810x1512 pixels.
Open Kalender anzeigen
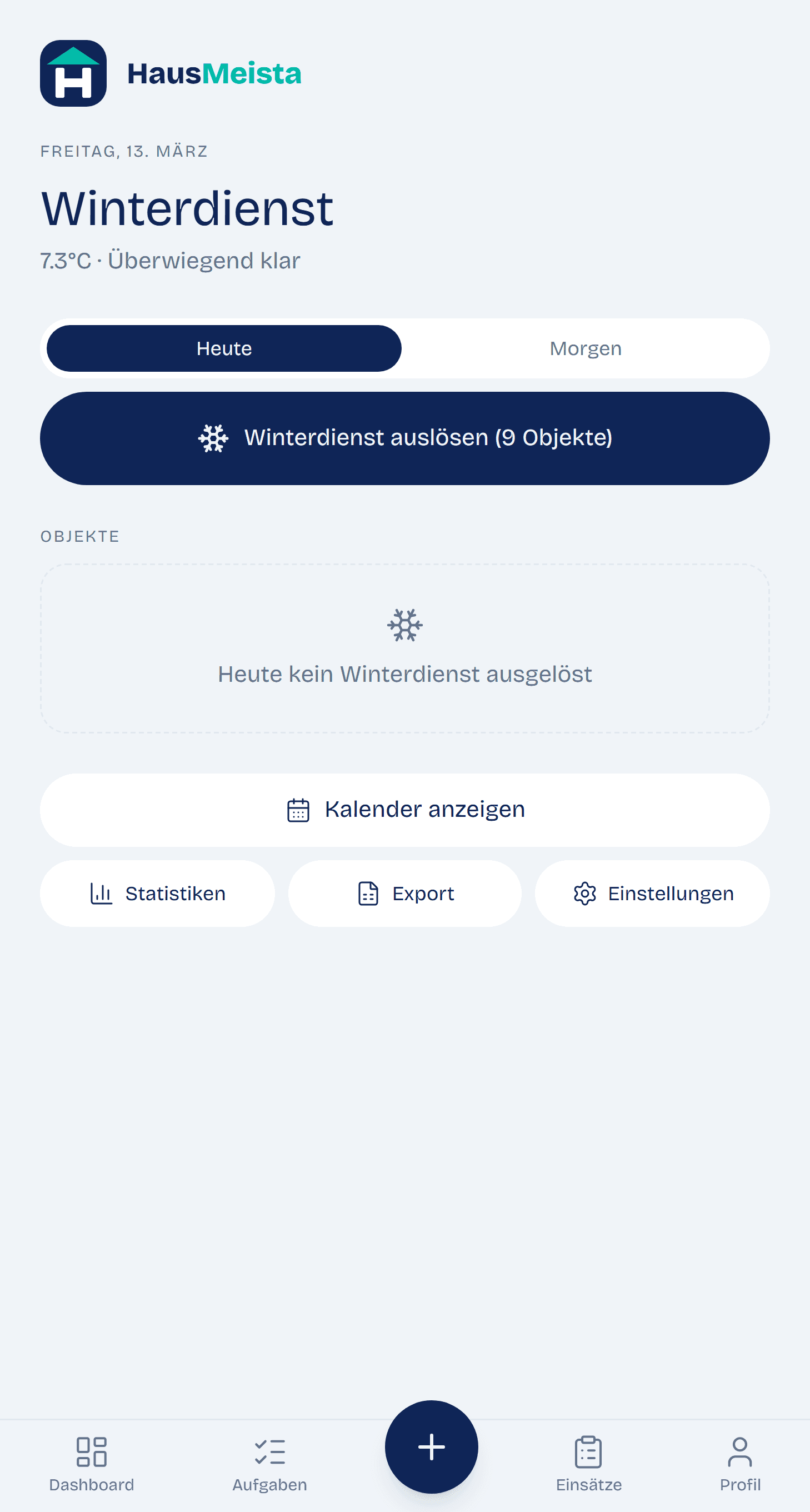pyautogui.click(x=404, y=810)
